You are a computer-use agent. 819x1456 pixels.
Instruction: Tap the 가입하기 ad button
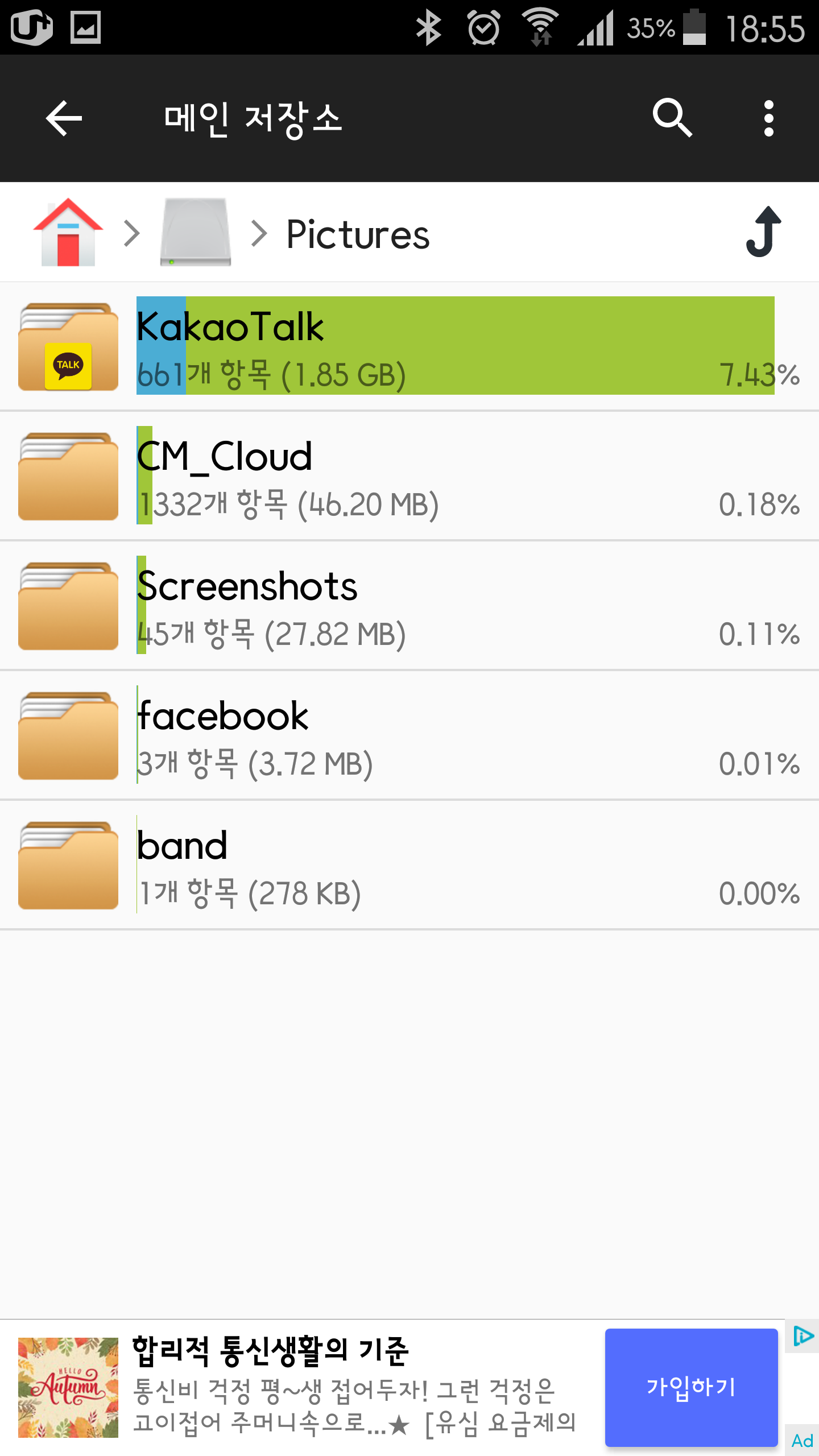tap(691, 1387)
